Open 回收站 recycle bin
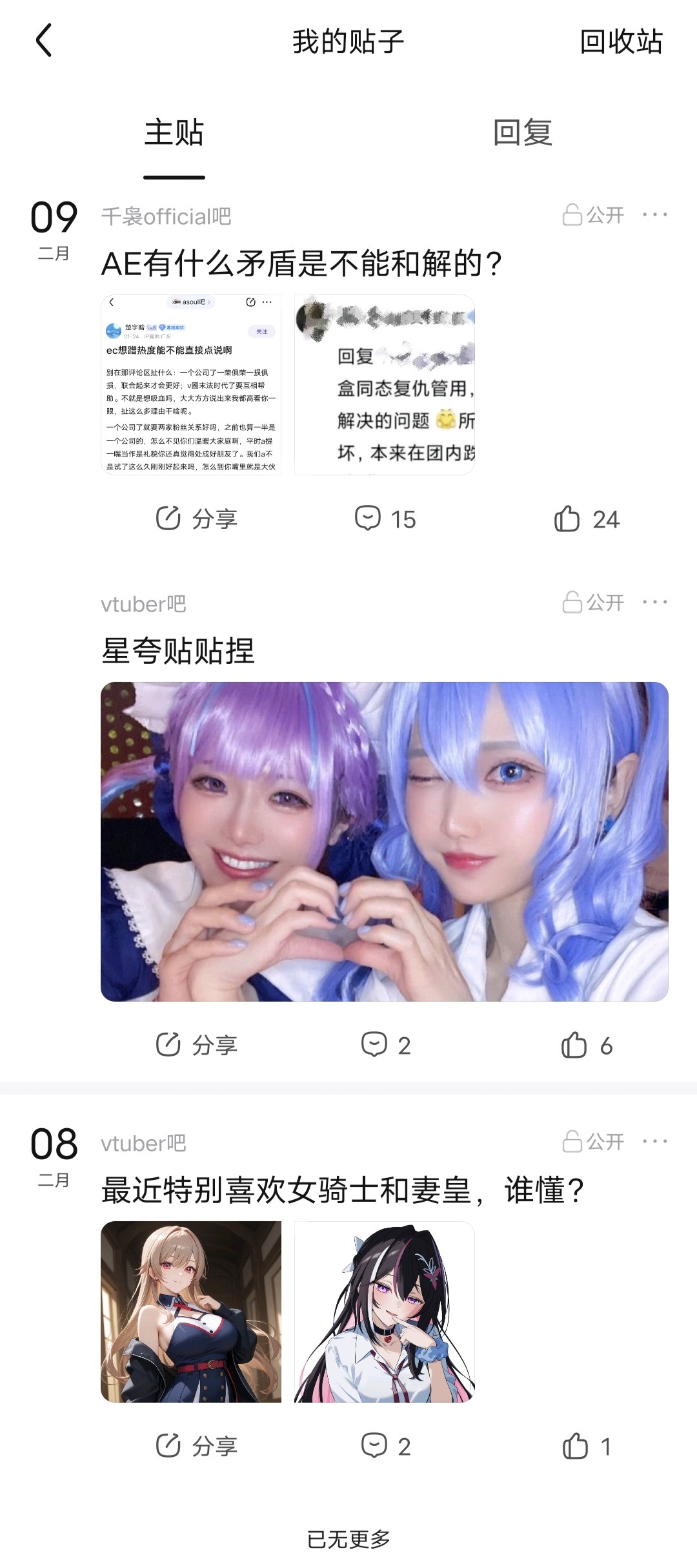The width and height of the screenshot is (697, 1568). point(621,42)
